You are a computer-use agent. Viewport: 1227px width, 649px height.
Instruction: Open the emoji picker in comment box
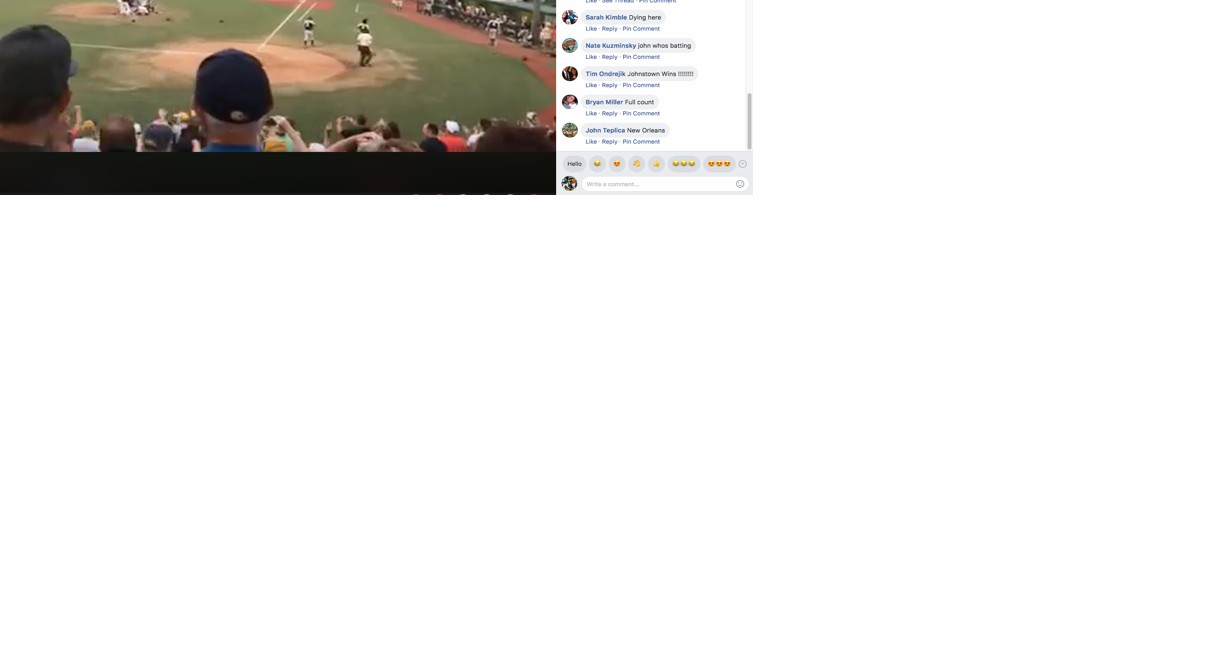[x=740, y=184]
